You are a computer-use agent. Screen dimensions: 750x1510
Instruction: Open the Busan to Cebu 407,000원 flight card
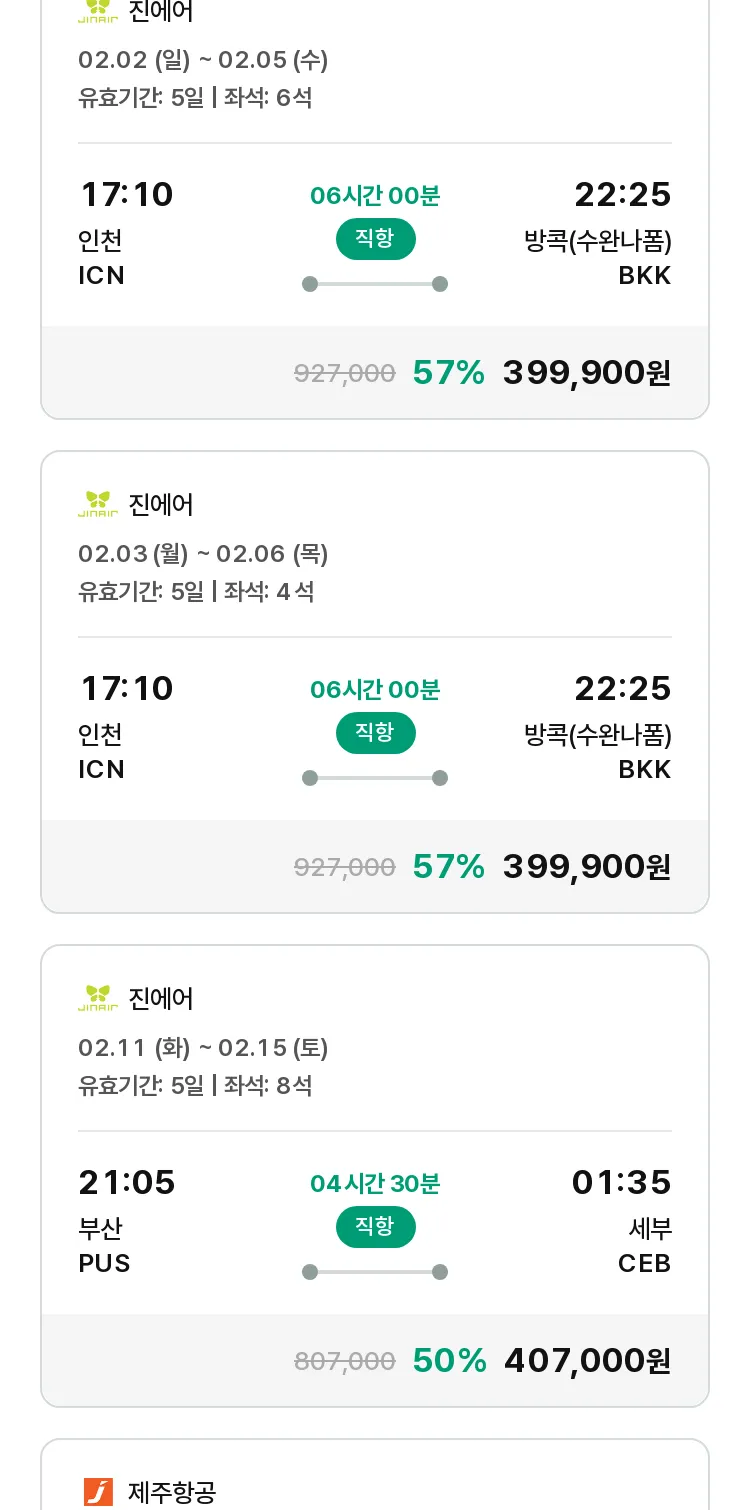click(375, 1176)
